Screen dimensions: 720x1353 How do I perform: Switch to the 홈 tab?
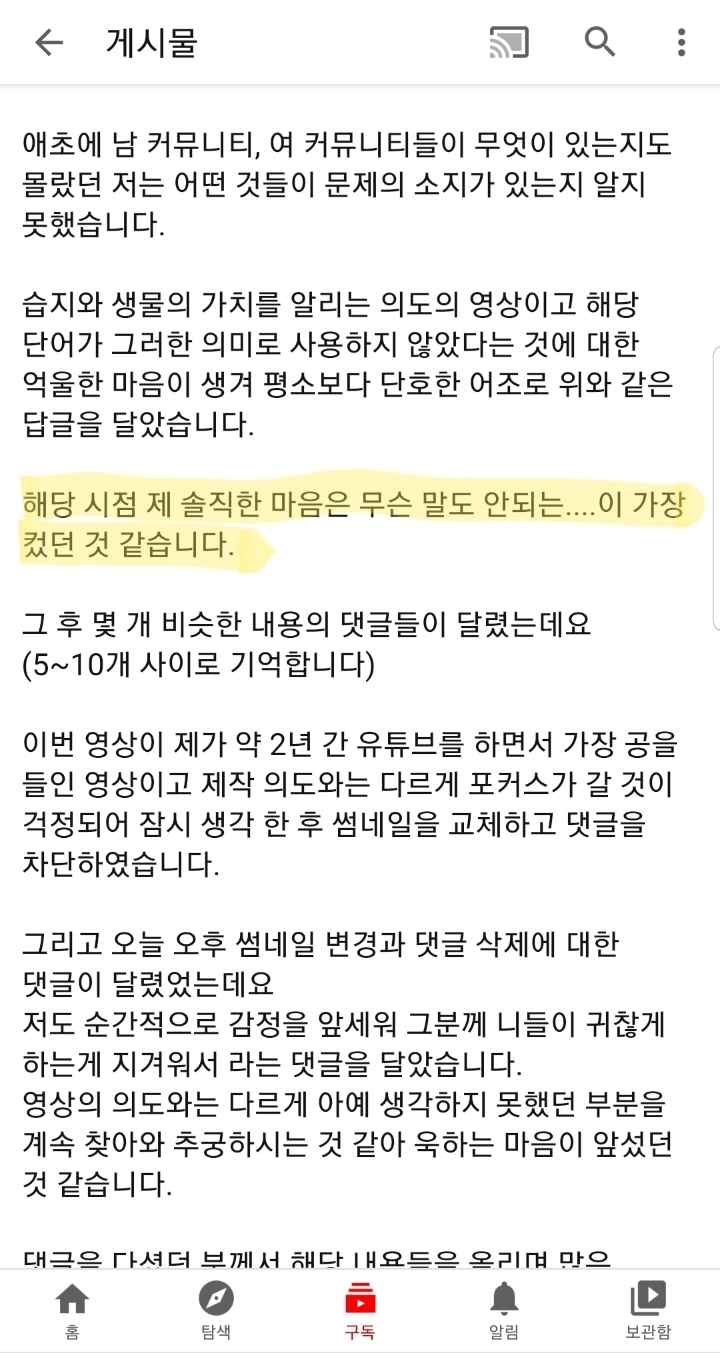coord(72,1311)
